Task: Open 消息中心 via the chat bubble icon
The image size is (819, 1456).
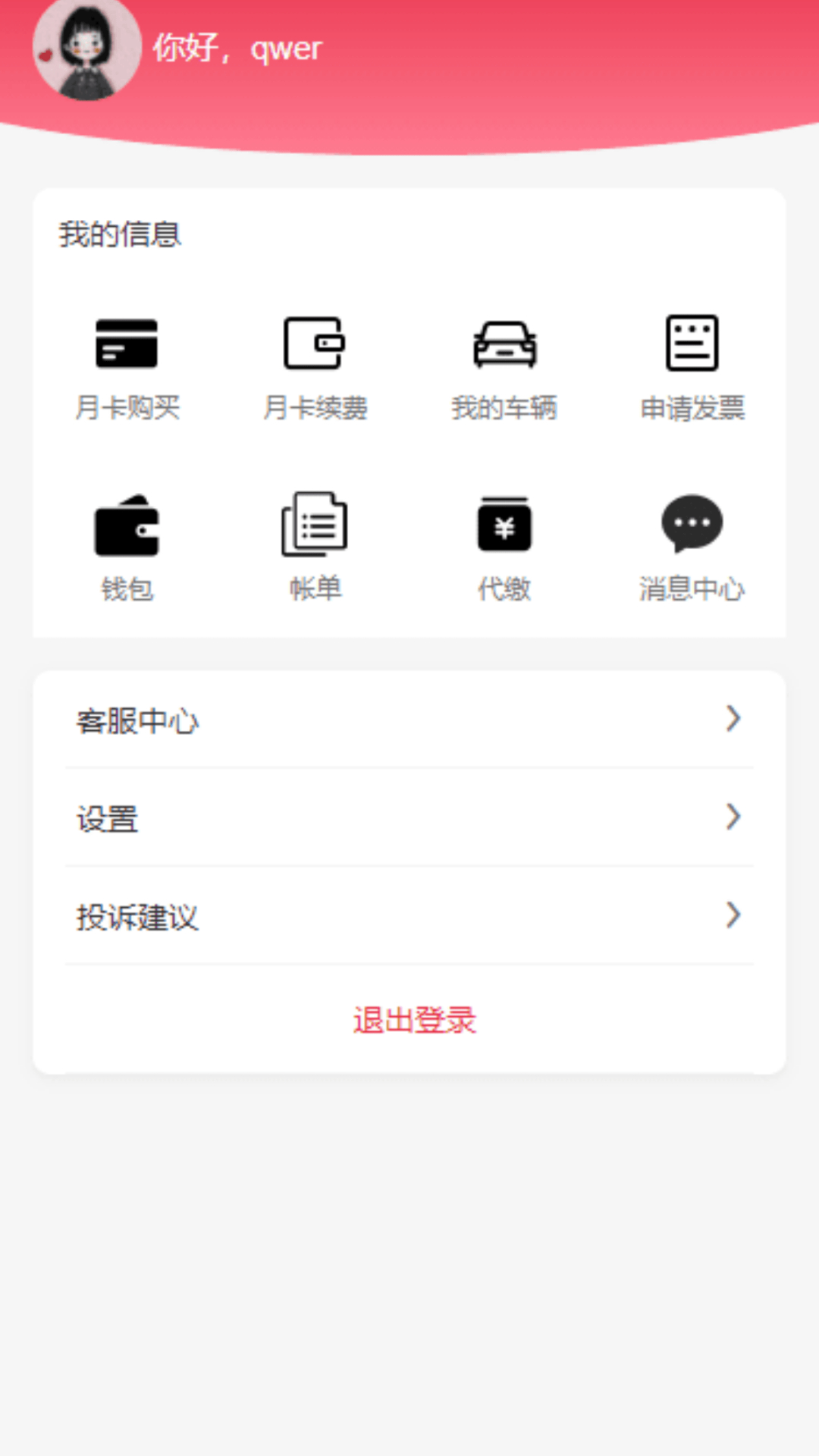Action: pyautogui.click(x=692, y=525)
